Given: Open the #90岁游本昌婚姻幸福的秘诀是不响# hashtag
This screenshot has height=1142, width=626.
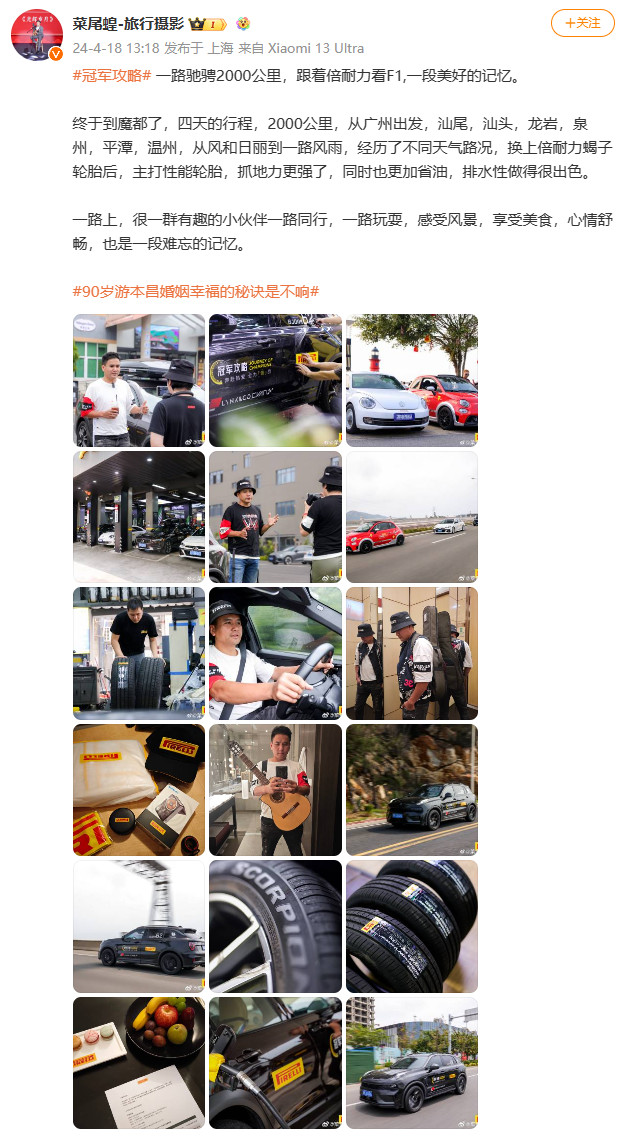Looking at the screenshot, I should coord(196,291).
